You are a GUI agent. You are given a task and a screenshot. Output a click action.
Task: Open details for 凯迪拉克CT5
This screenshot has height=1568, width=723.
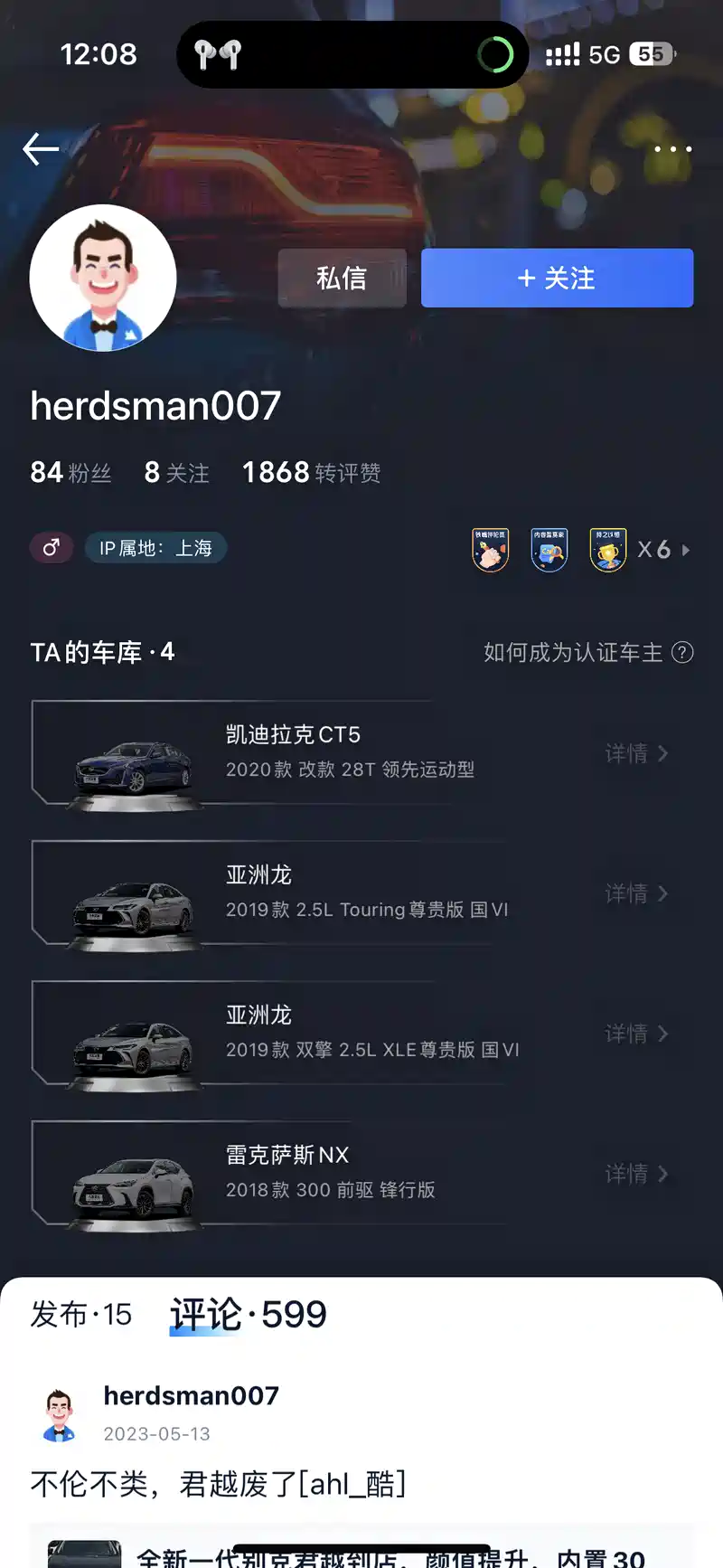[x=635, y=753]
